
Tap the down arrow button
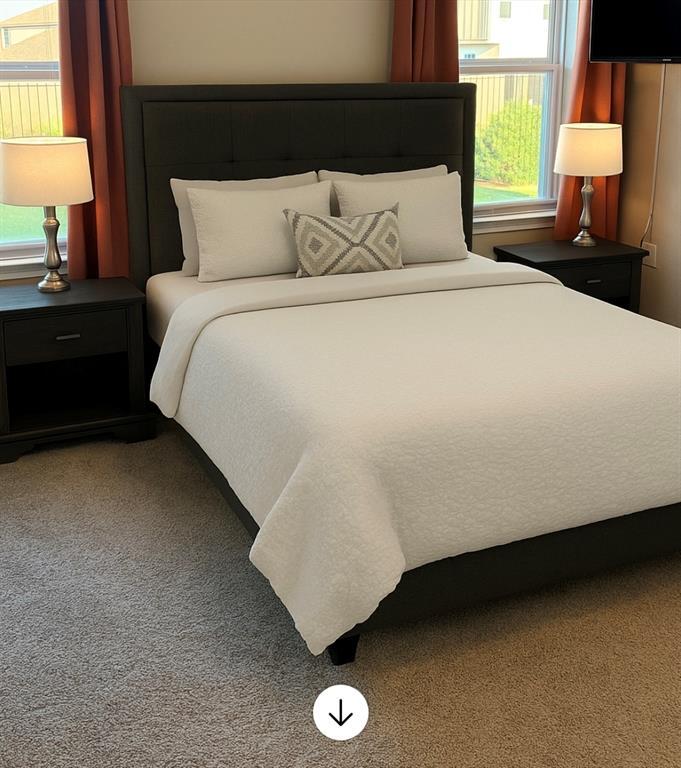(x=340, y=712)
